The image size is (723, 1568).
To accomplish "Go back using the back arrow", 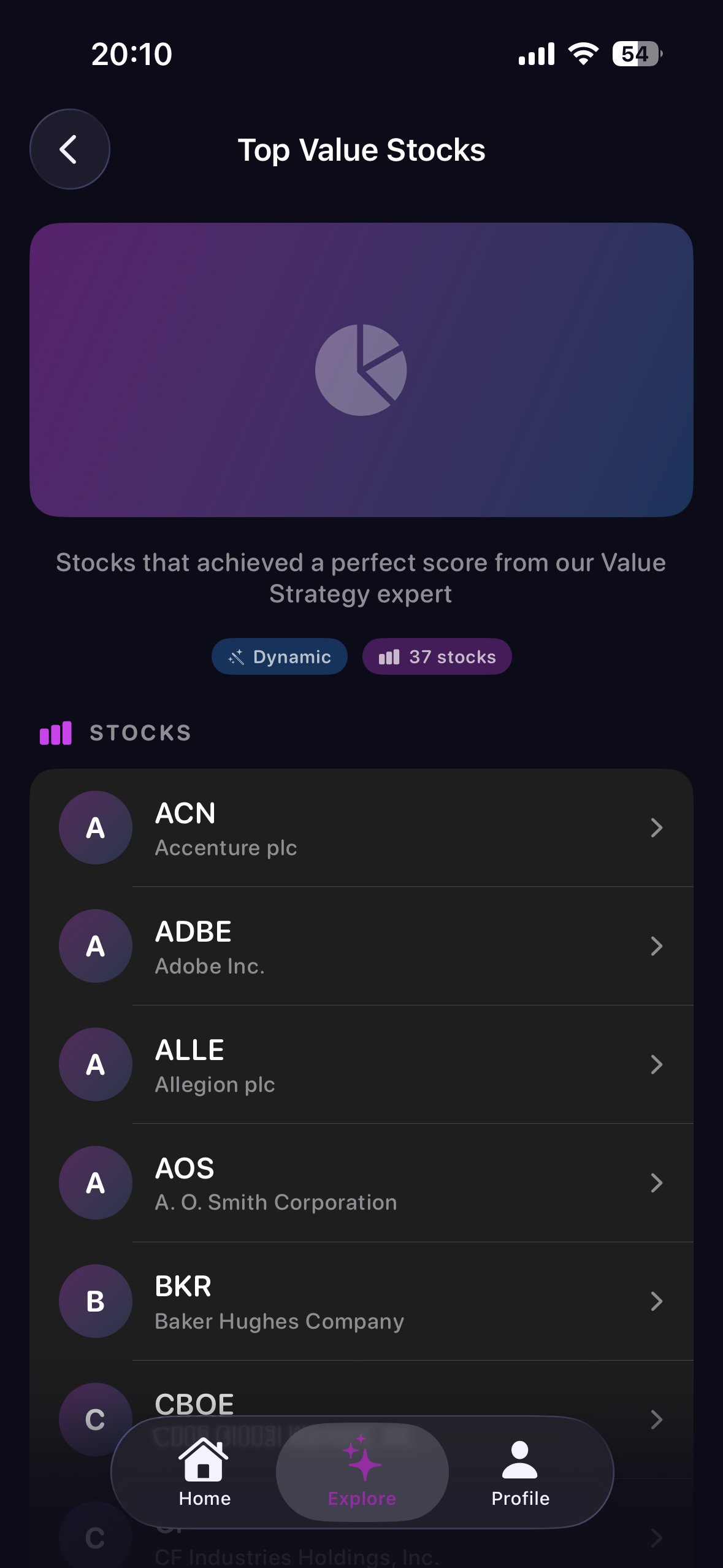I will (69, 149).
